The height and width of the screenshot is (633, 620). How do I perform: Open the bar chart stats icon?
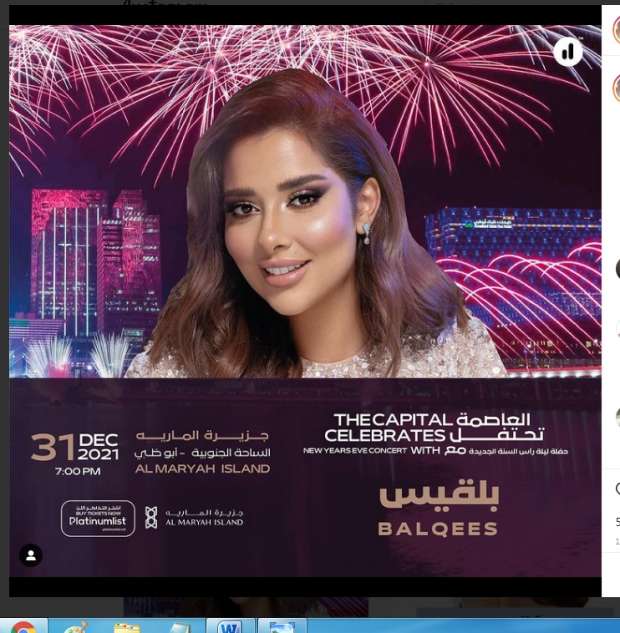[568, 52]
